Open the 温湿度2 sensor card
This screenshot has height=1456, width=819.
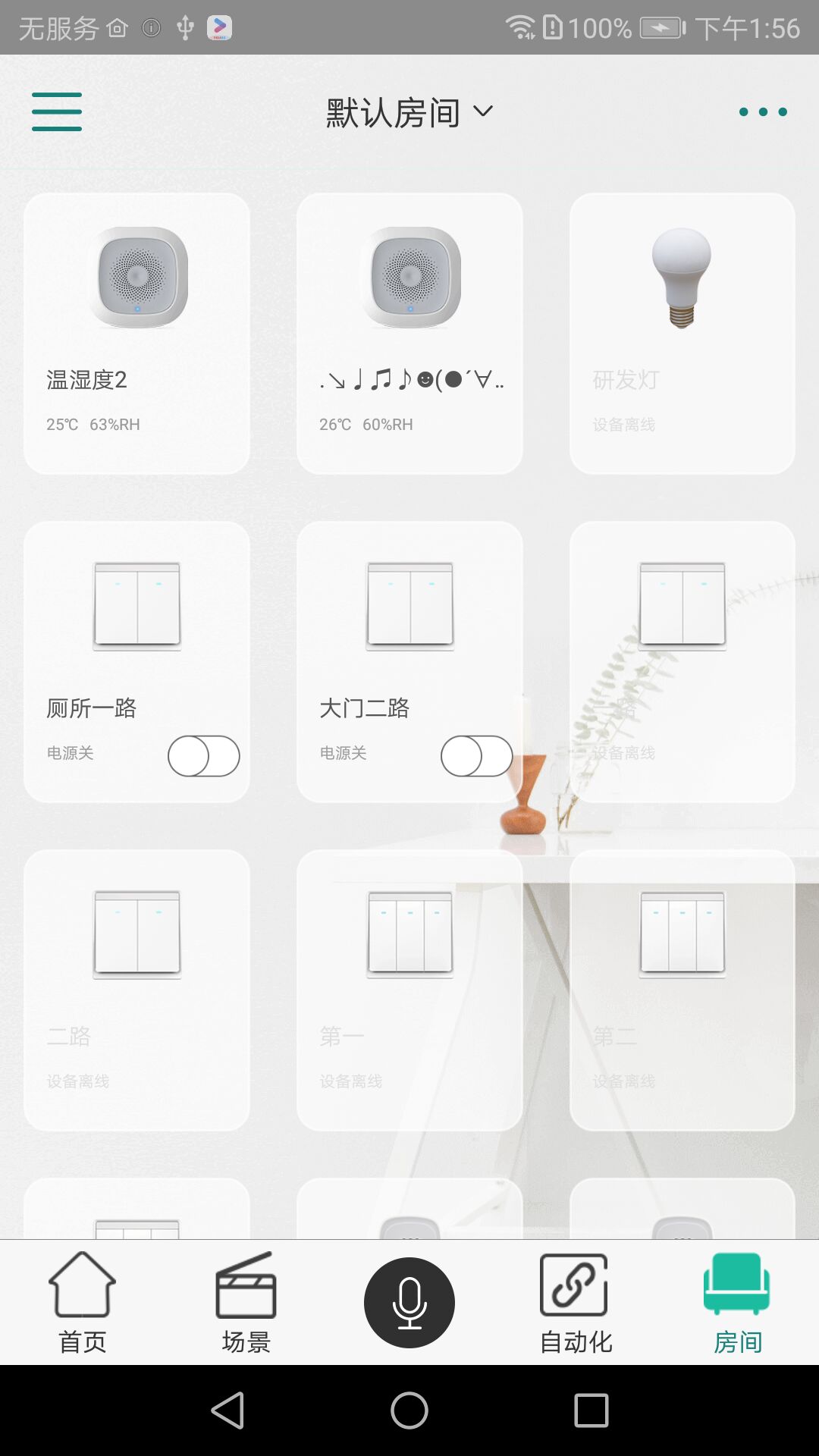[x=136, y=334]
